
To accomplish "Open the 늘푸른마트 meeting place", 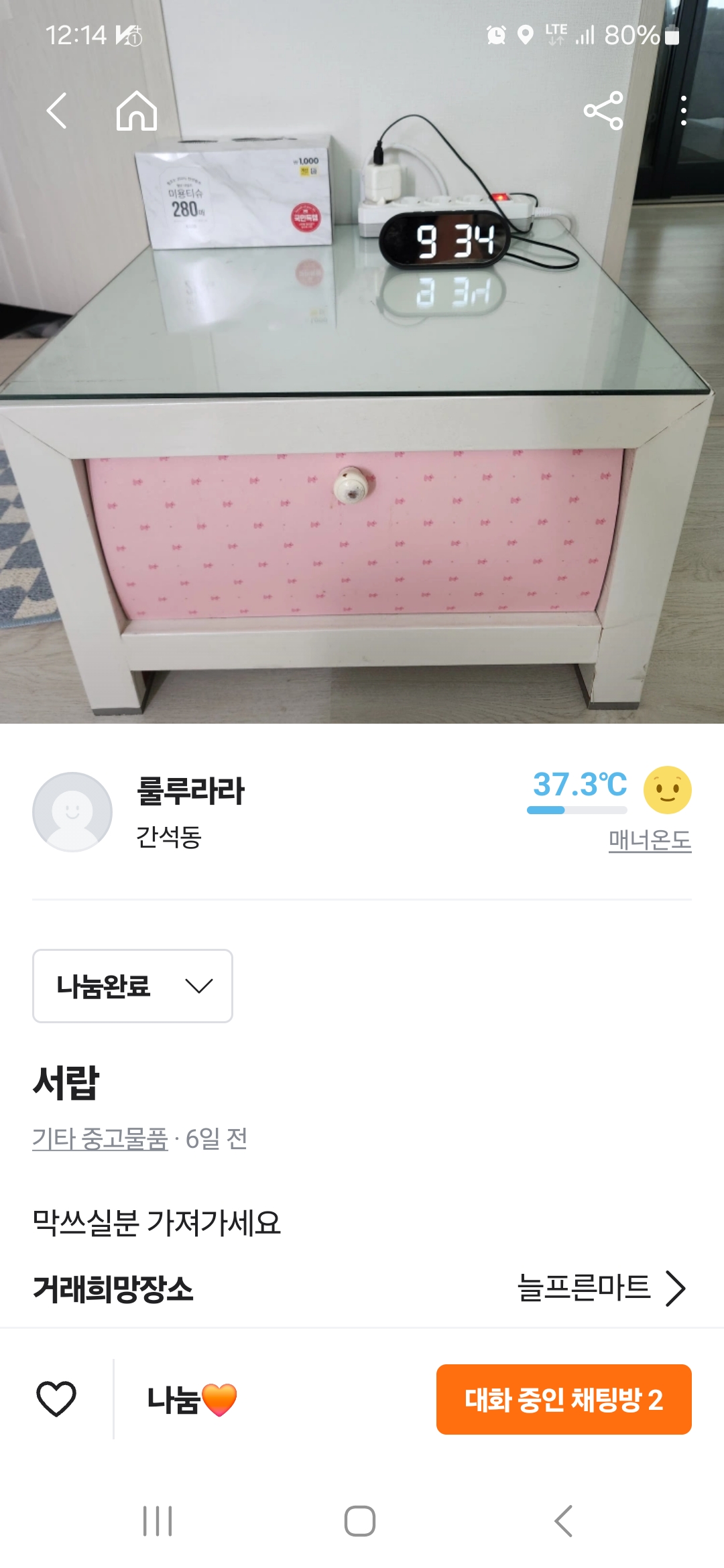I will tap(601, 1287).
